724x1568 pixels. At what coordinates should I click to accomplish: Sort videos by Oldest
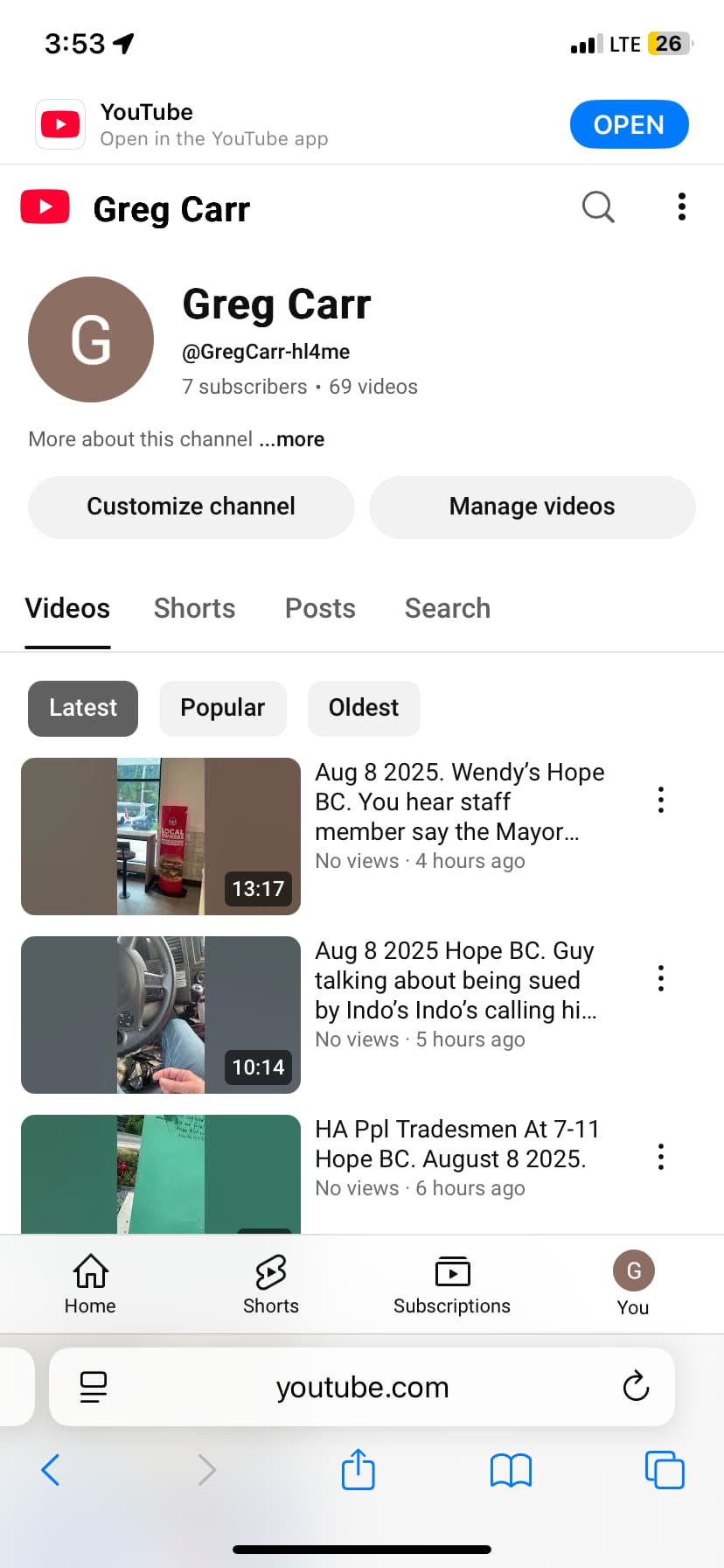364,708
